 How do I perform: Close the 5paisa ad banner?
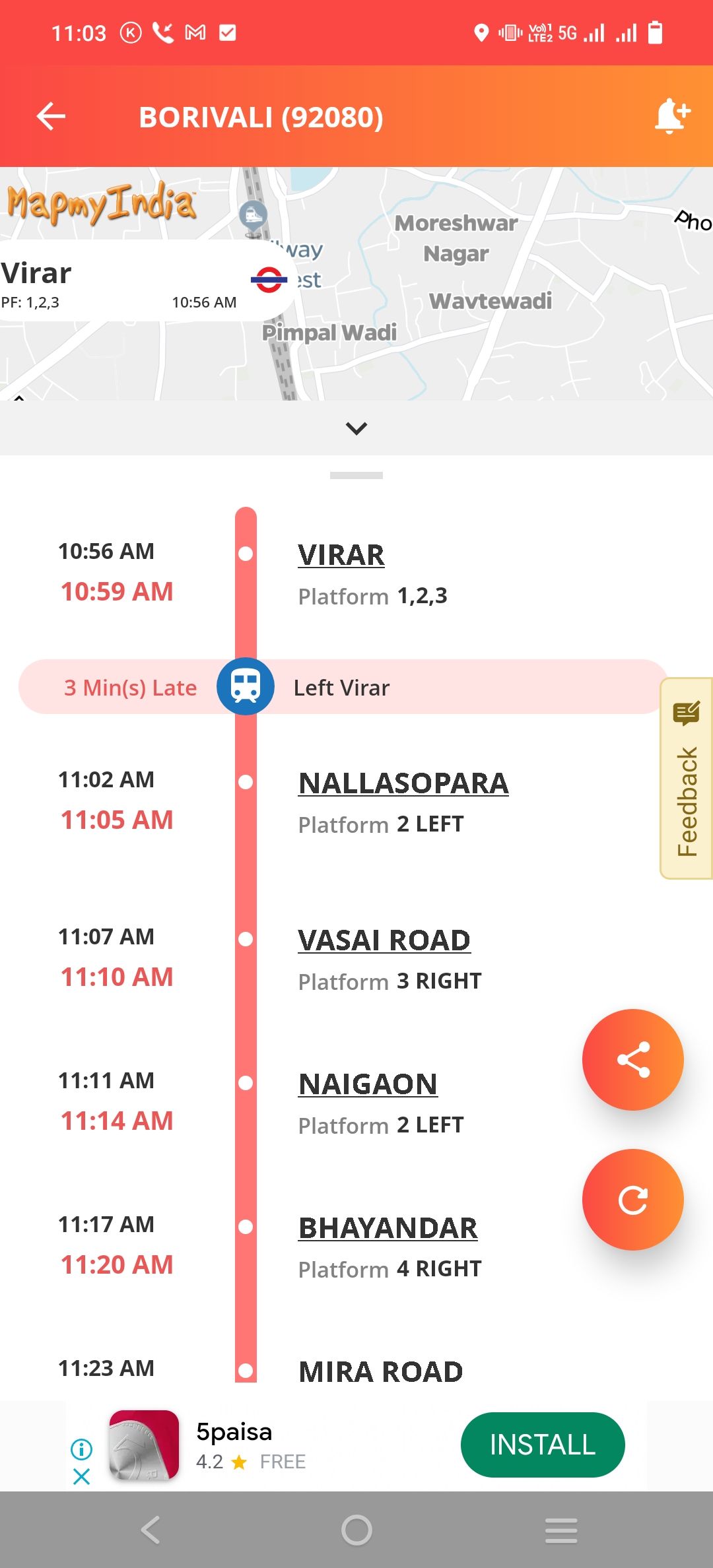click(x=81, y=1476)
